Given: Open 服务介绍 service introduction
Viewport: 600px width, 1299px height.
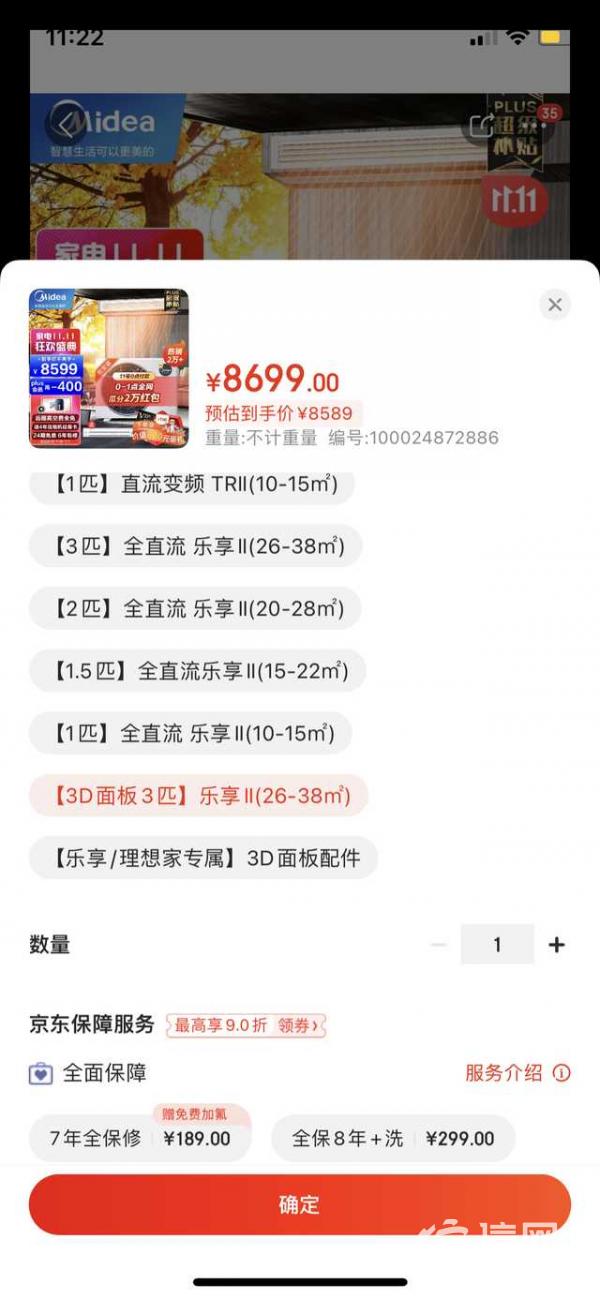Looking at the screenshot, I should pos(517,1073).
